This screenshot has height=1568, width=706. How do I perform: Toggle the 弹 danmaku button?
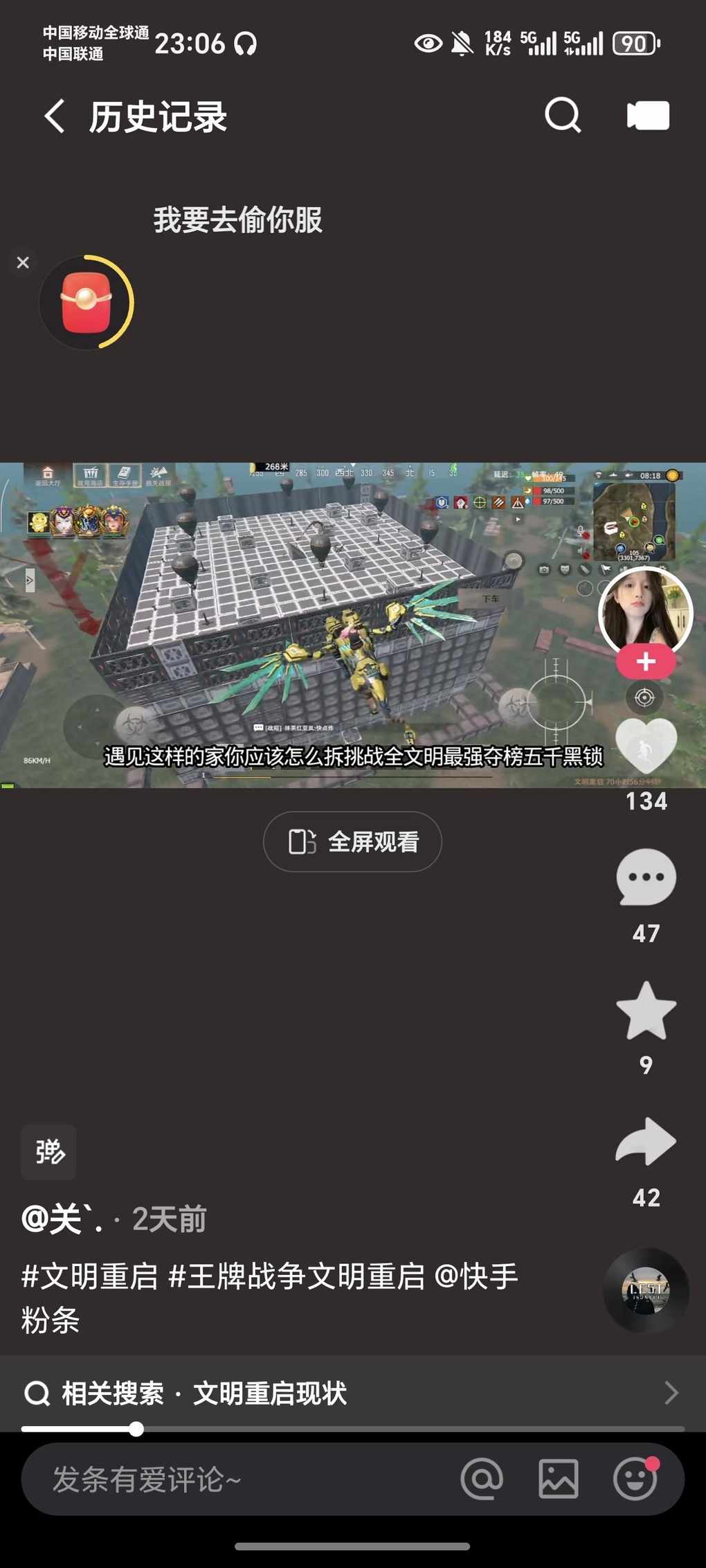[48, 1152]
